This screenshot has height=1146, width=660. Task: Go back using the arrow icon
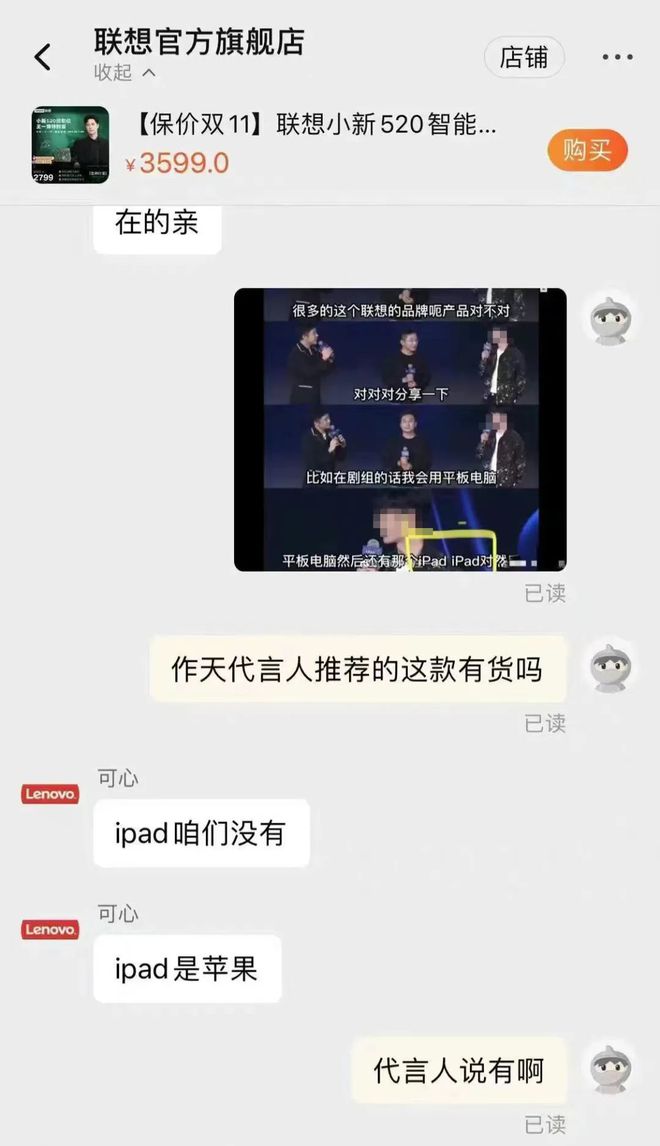pos(42,57)
